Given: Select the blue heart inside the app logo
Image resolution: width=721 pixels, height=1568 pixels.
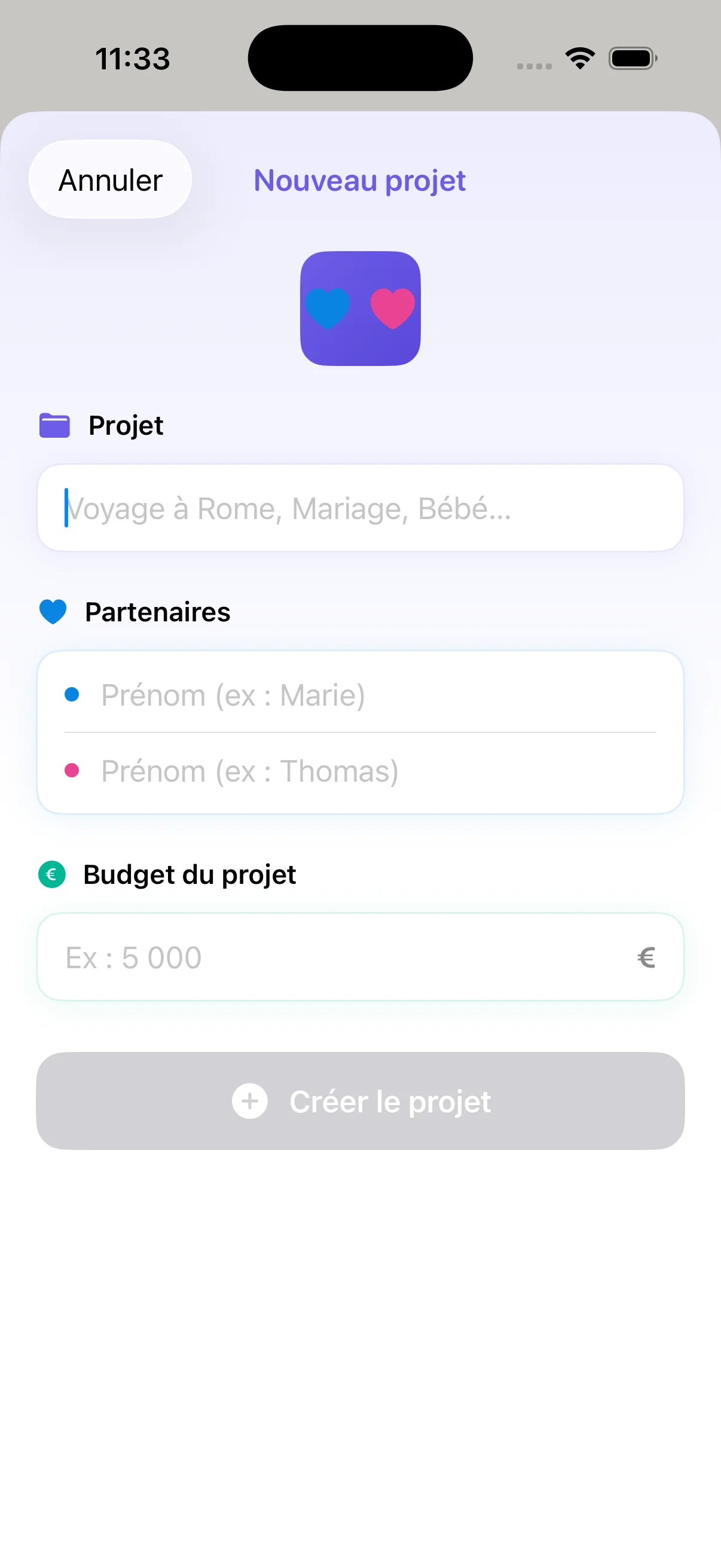Looking at the screenshot, I should (328, 309).
